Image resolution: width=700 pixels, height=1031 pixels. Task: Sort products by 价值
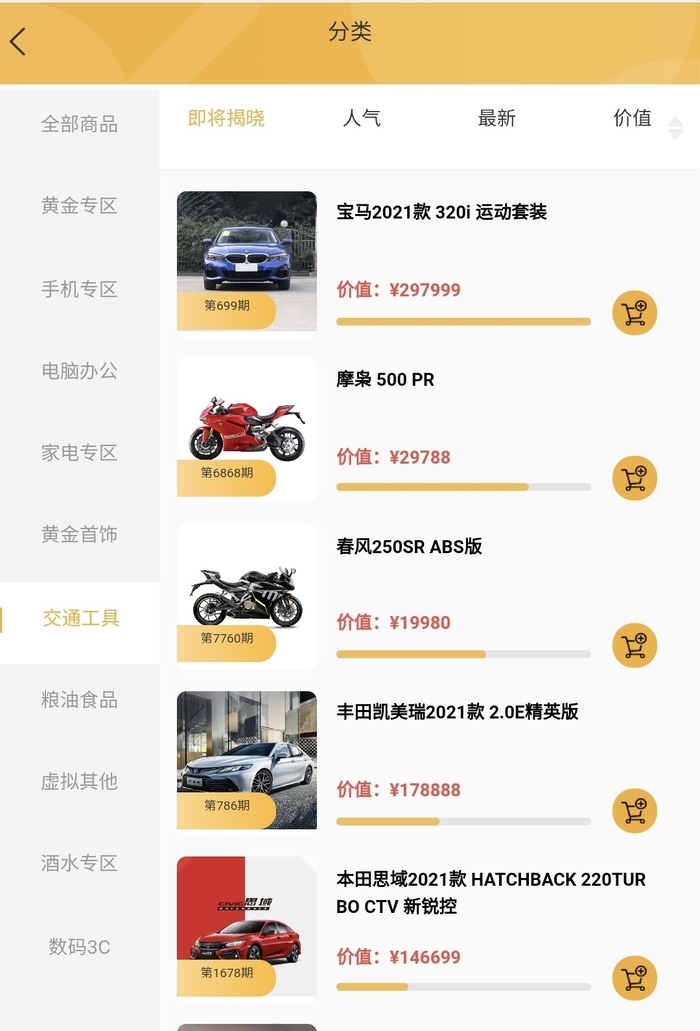tap(633, 118)
